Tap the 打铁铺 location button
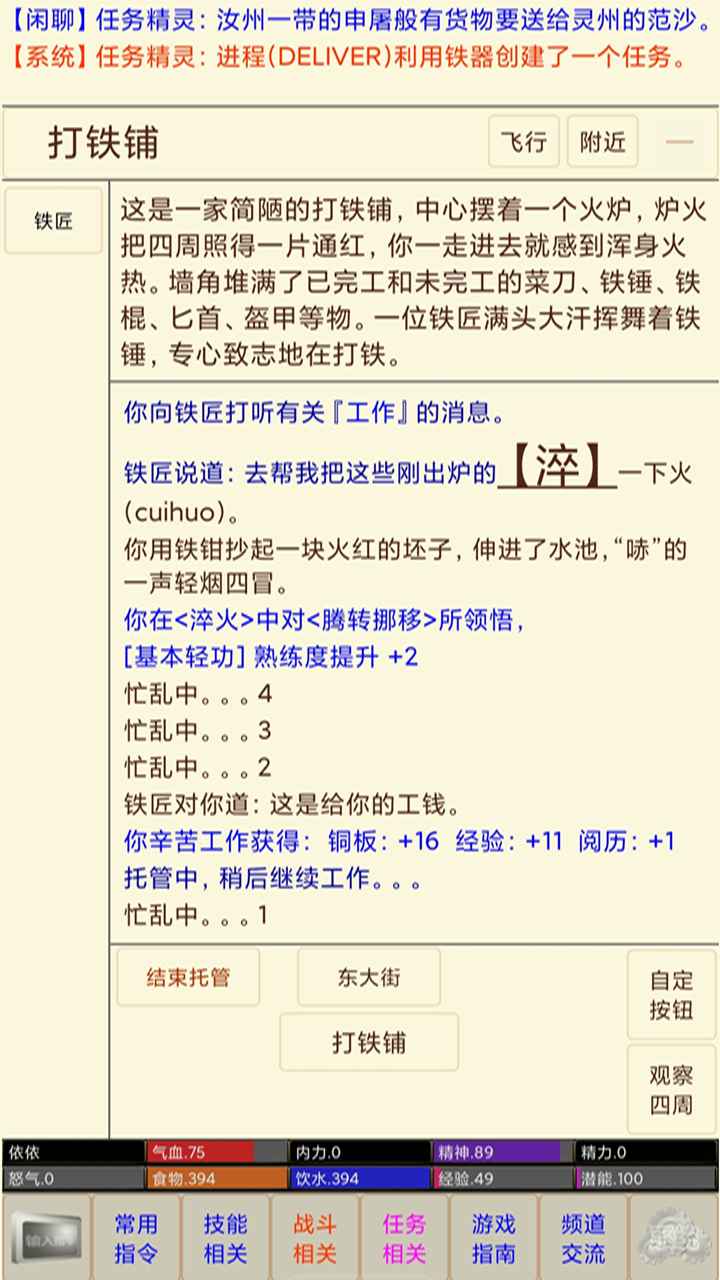The height and width of the screenshot is (1280, 720). 368,1042
